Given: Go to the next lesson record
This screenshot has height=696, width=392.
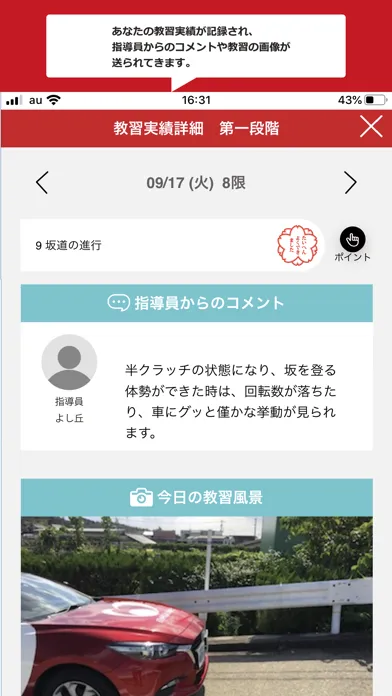Looking at the screenshot, I should click(350, 182).
